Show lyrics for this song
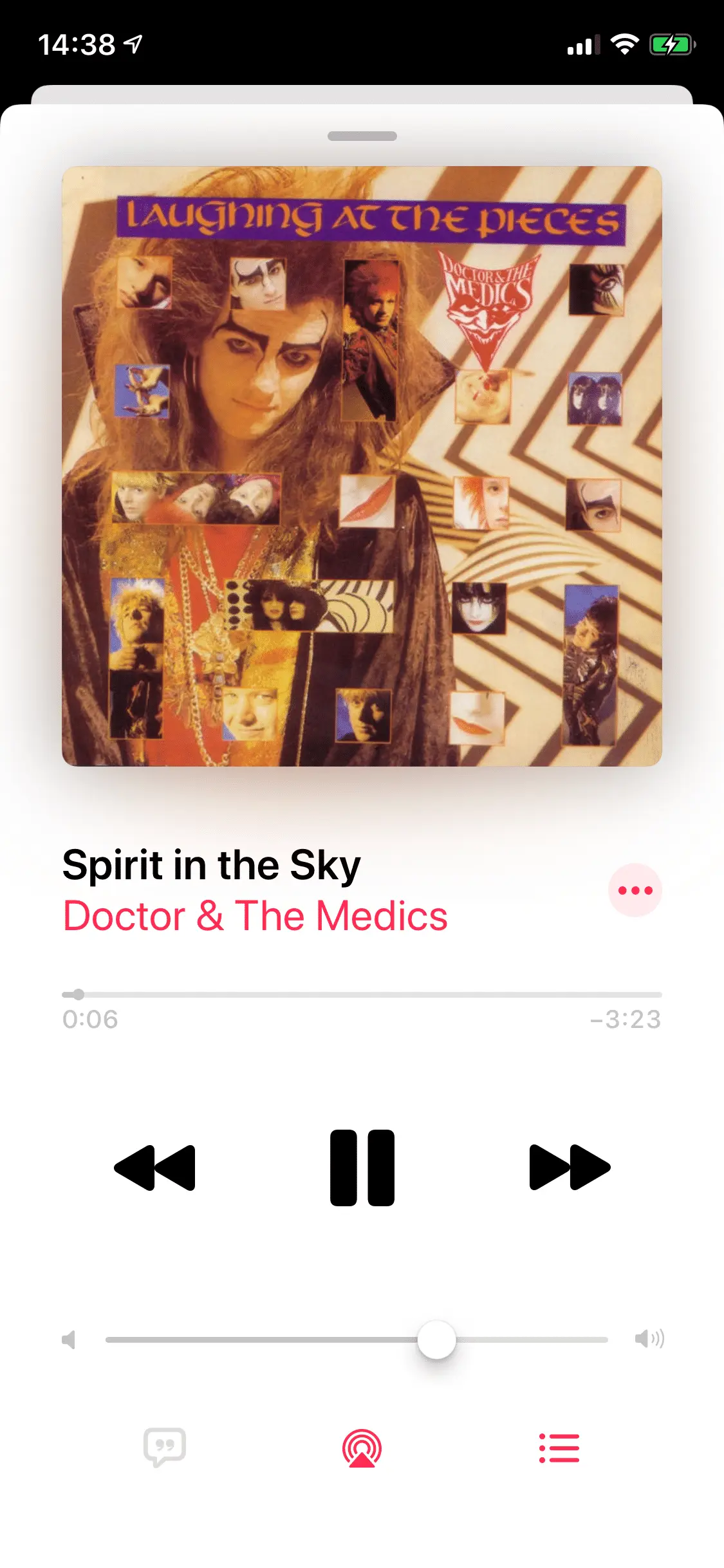 click(x=165, y=1448)
